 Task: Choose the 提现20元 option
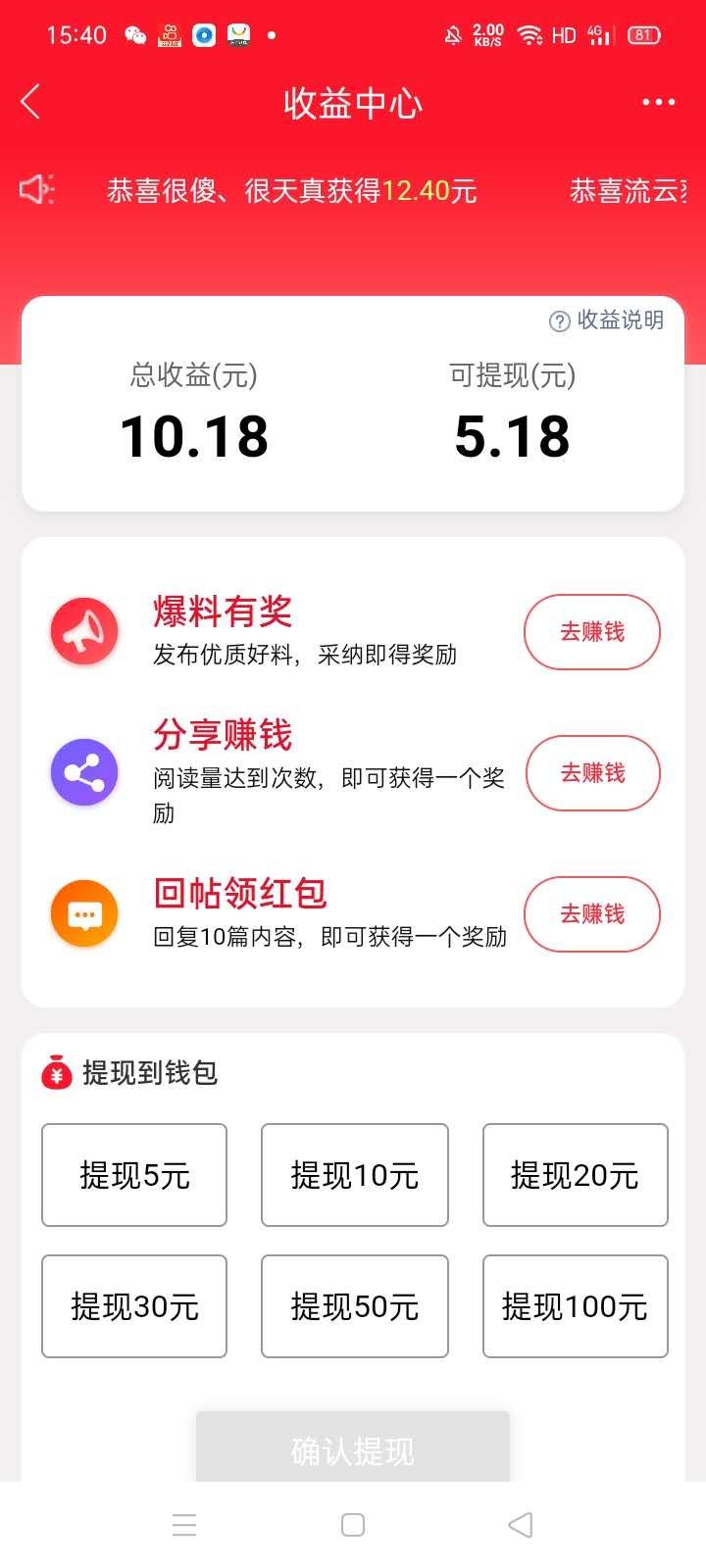(575, 1175)
